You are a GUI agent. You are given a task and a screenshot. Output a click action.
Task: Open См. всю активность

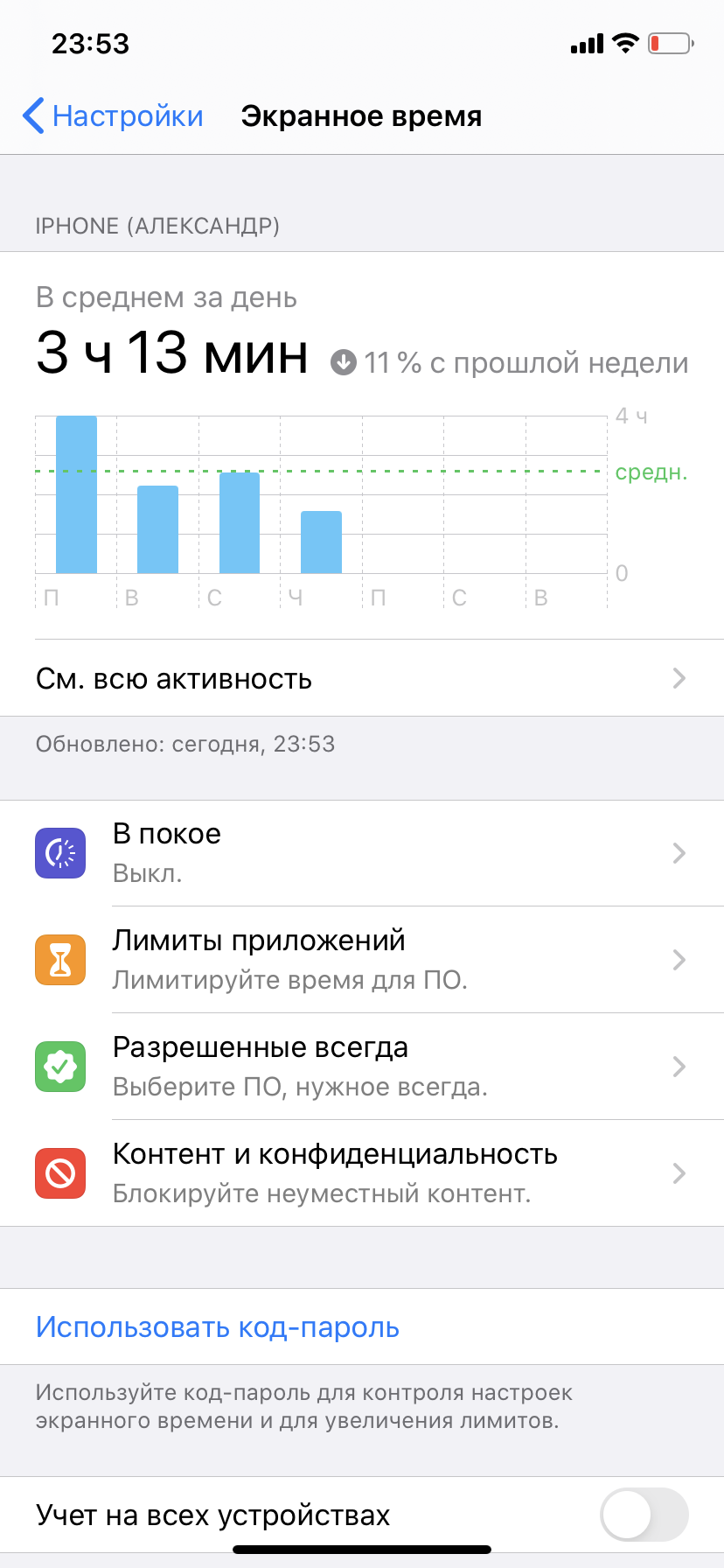tap(173, 678)
